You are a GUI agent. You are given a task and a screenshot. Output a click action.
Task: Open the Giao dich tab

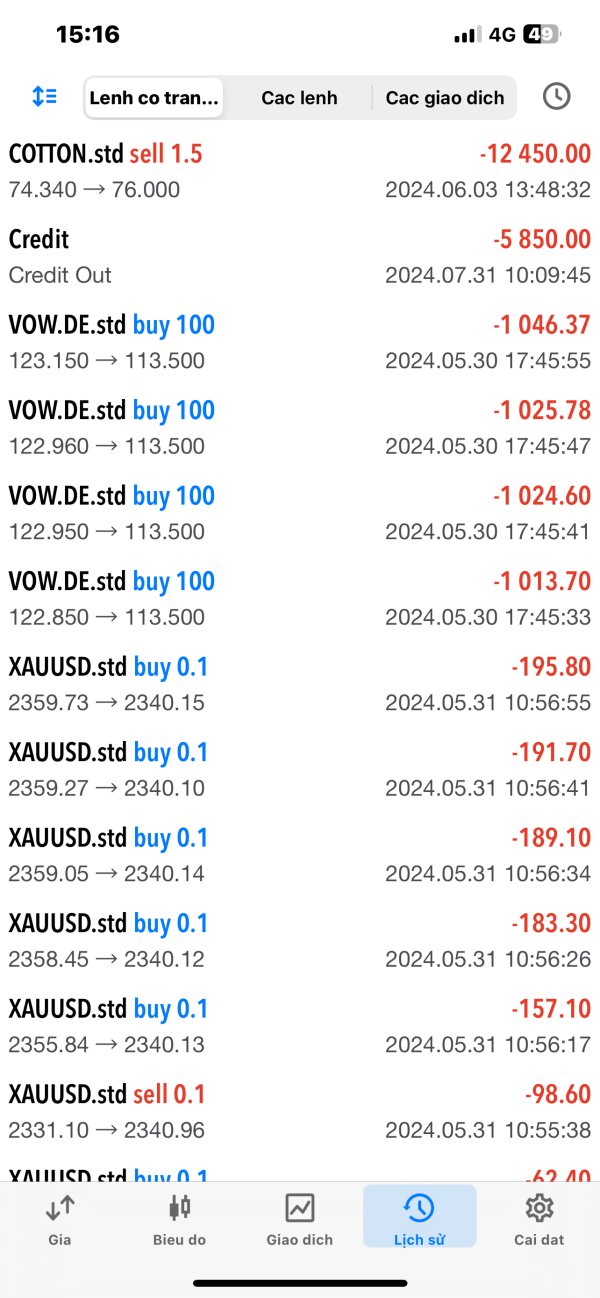(x=300, y=1219)
